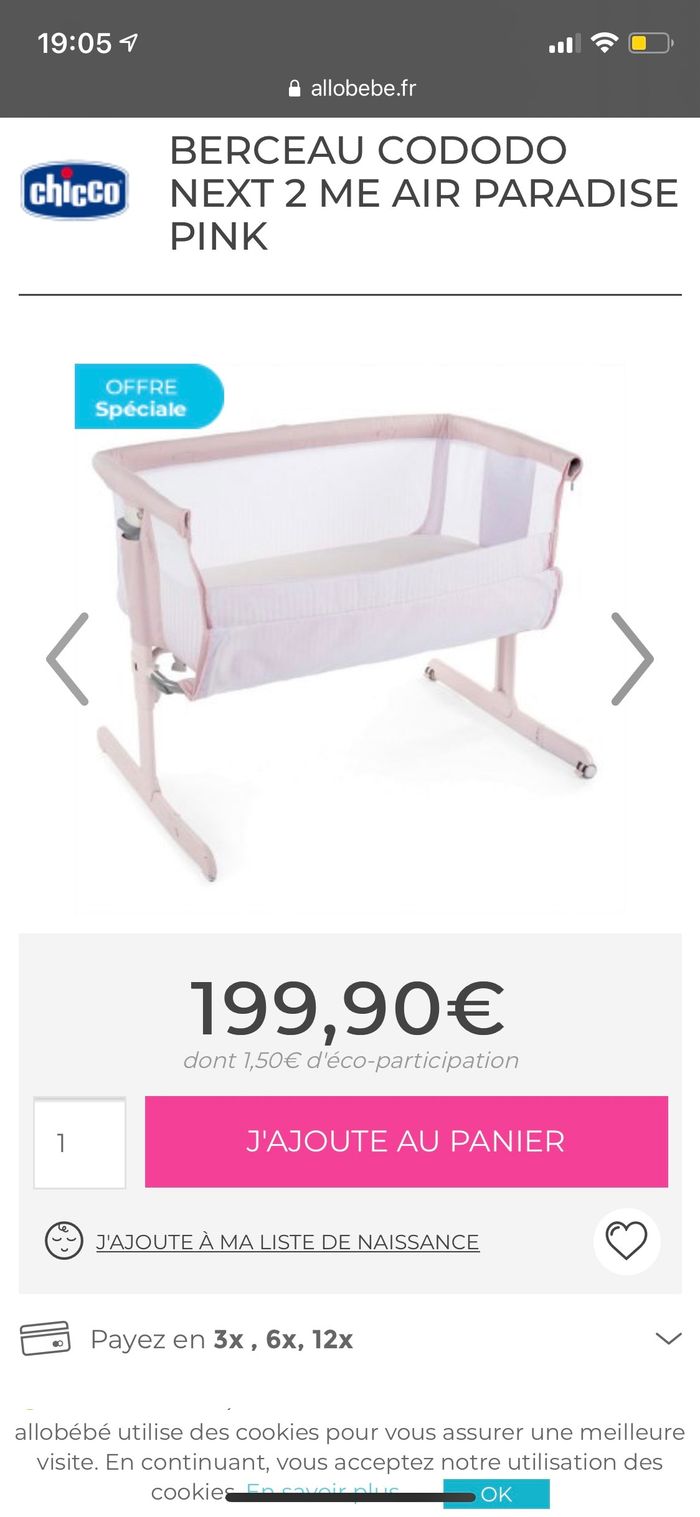Tap the allobebe.fr address bar
Viewport: 700px width, 1517px height.
click(351, 88)
